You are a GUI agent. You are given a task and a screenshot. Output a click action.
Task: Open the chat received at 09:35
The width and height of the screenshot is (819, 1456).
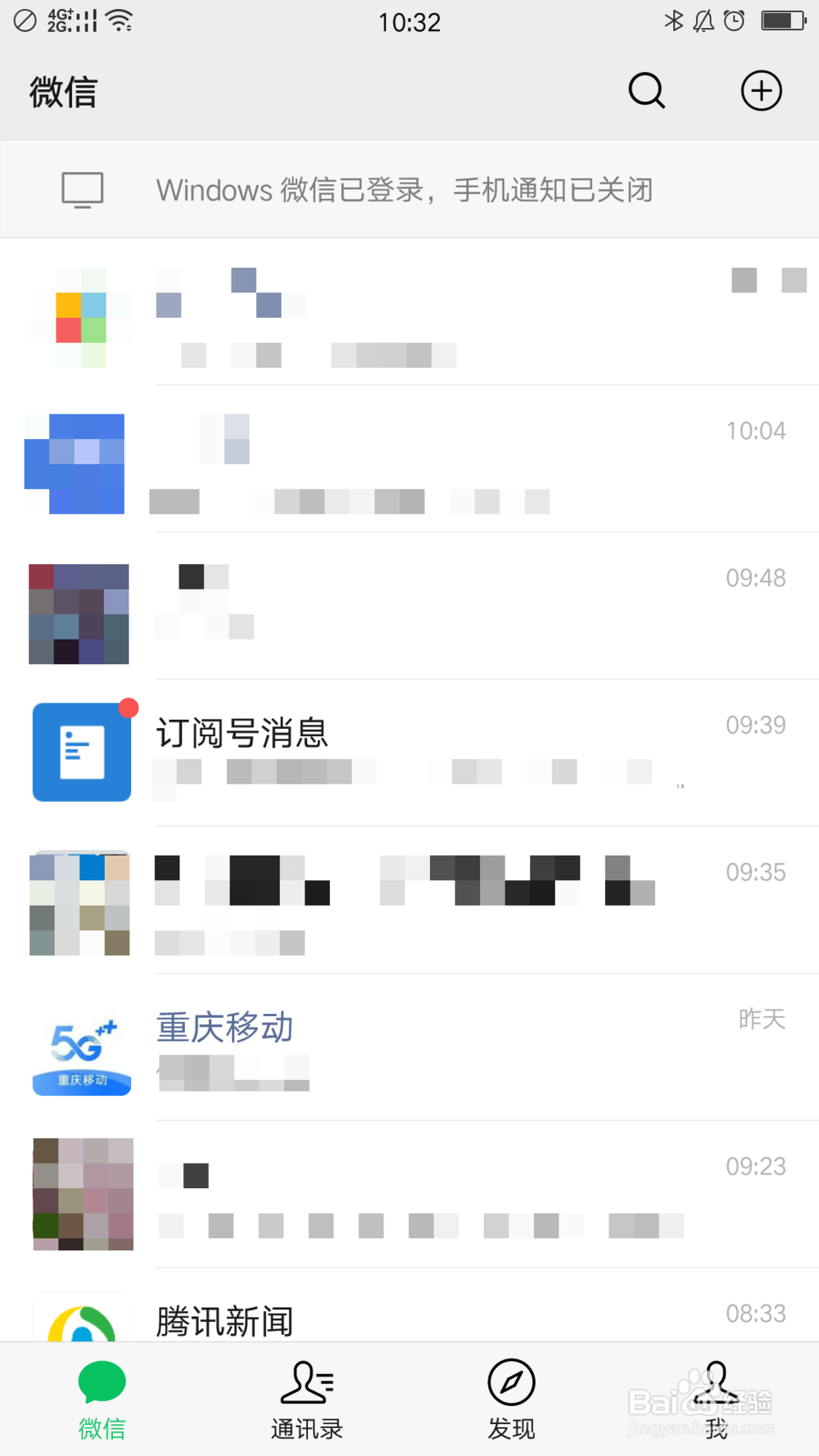409,901
